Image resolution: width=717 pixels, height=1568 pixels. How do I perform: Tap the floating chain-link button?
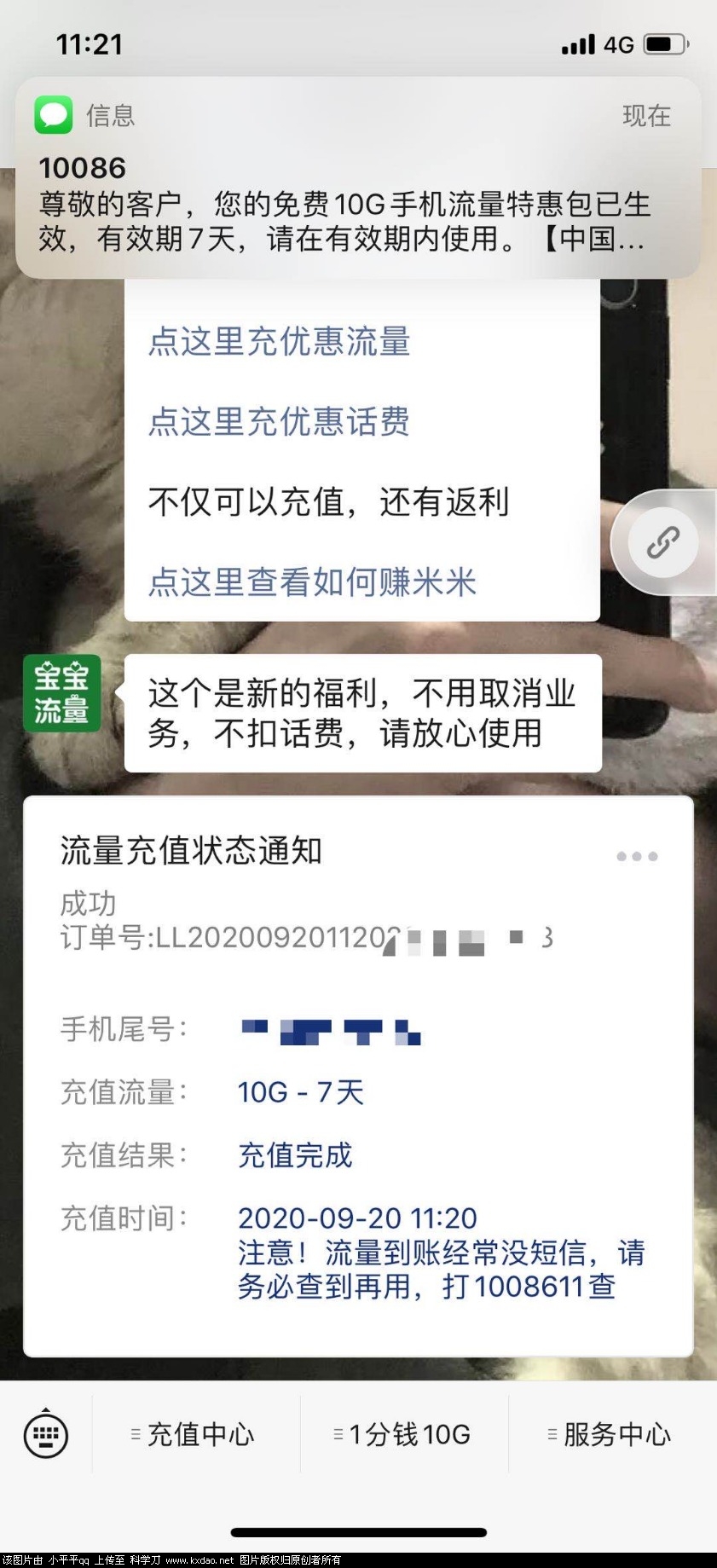click(x=662, y=542)
